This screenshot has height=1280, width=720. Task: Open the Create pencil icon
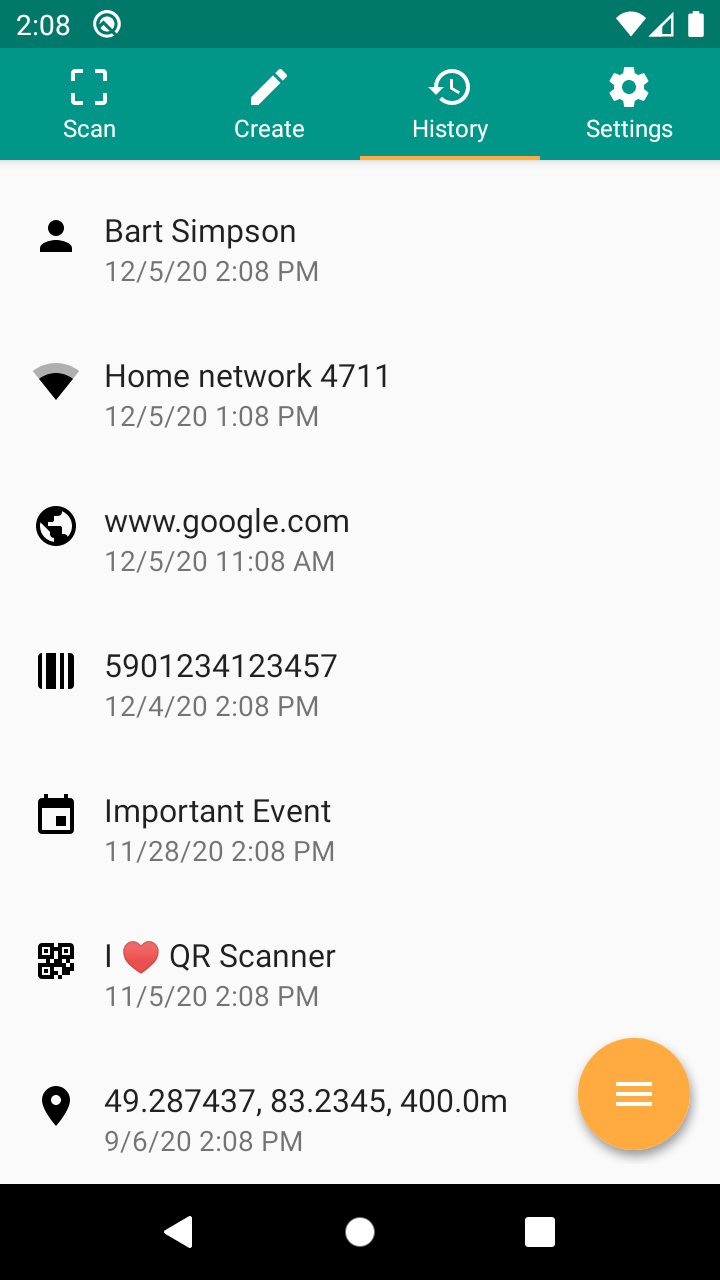269,85
